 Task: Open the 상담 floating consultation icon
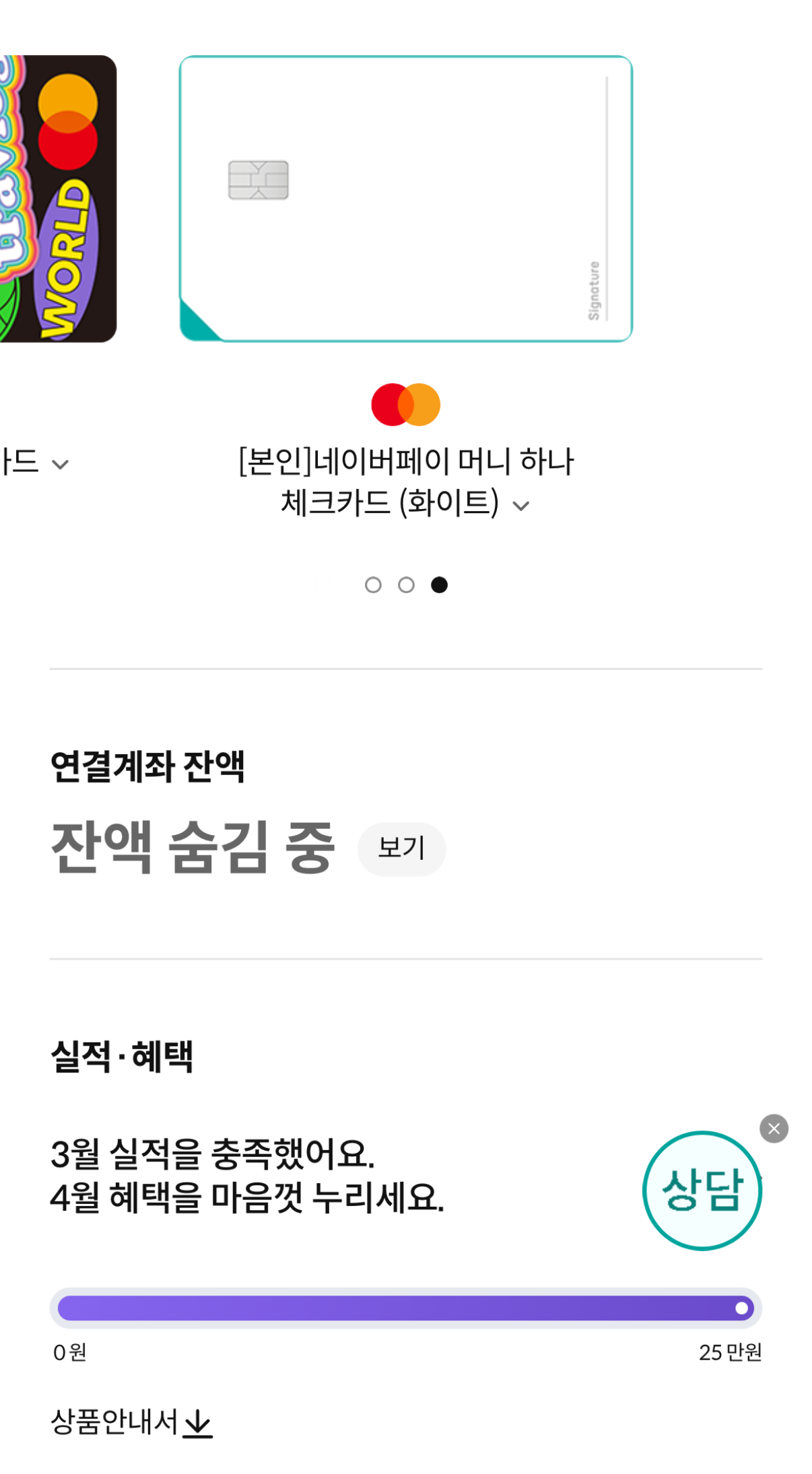click(x=702, y=1190)
